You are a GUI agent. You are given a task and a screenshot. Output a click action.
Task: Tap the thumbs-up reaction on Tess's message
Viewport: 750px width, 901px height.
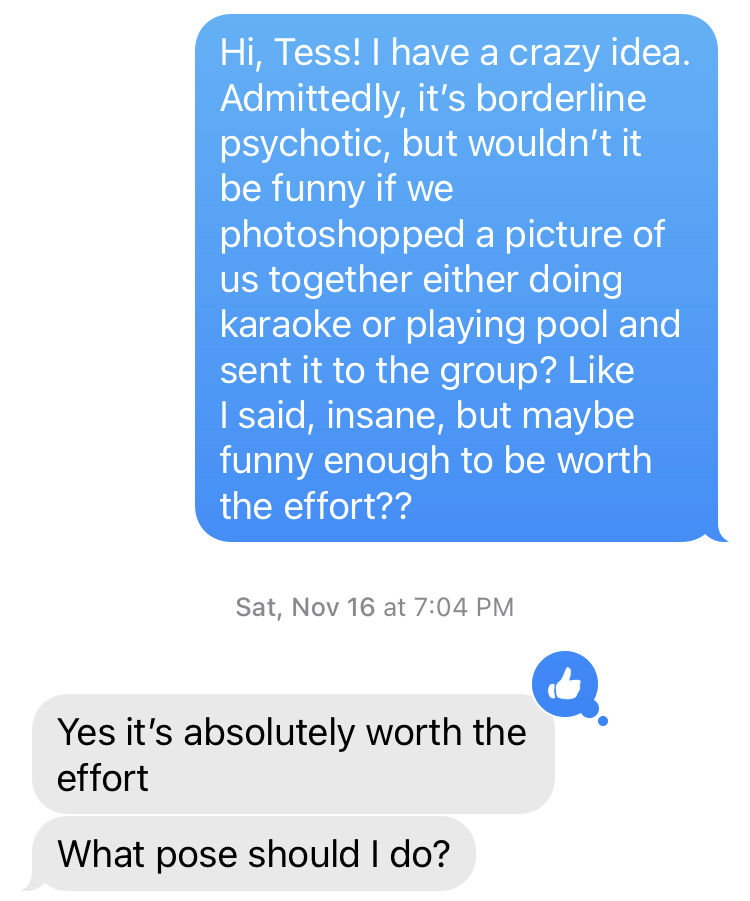pos(565,685)
